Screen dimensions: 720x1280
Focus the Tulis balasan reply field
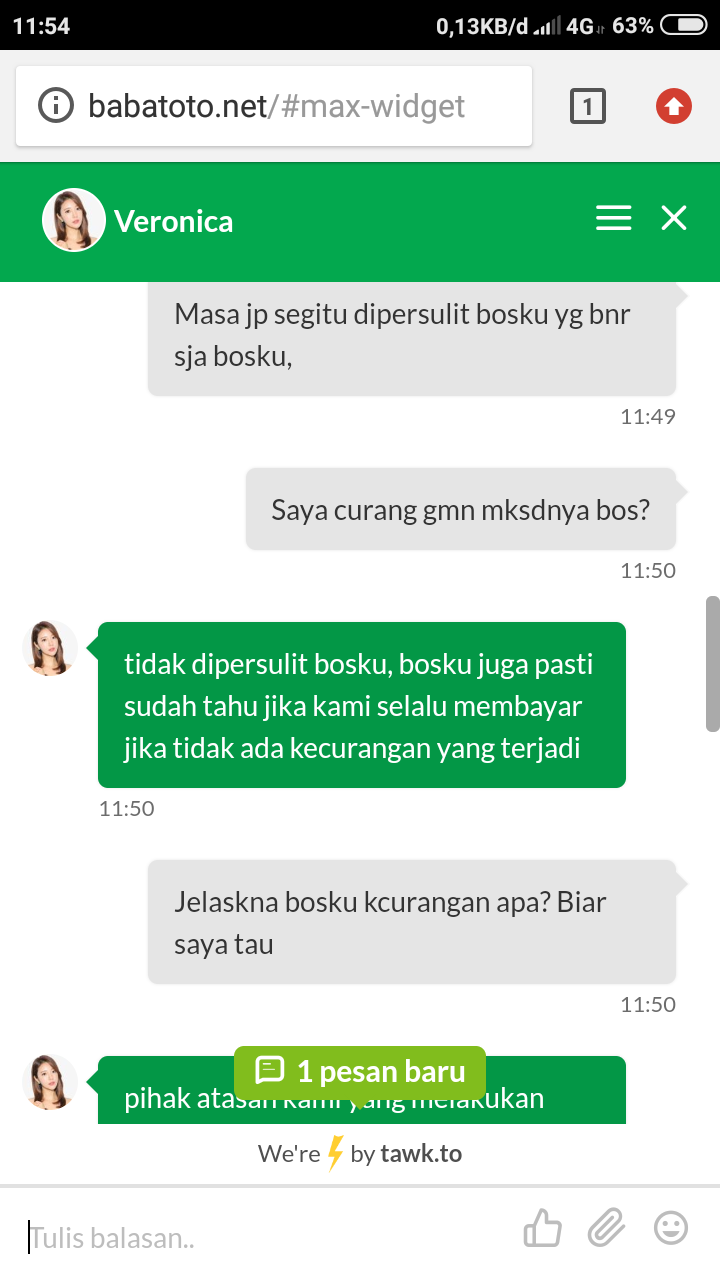260,1238
